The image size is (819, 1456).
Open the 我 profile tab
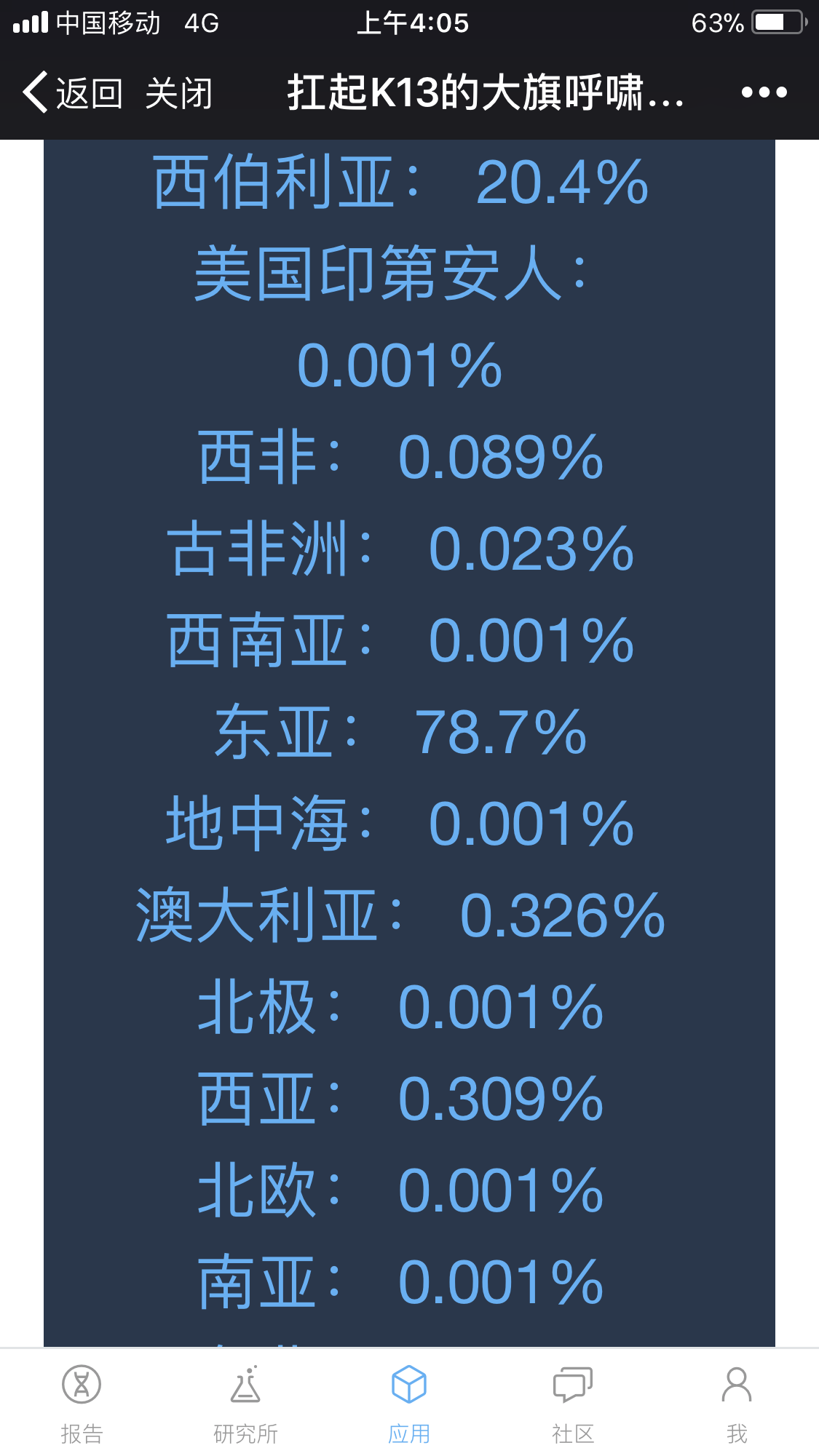[x=737, y=1404]
